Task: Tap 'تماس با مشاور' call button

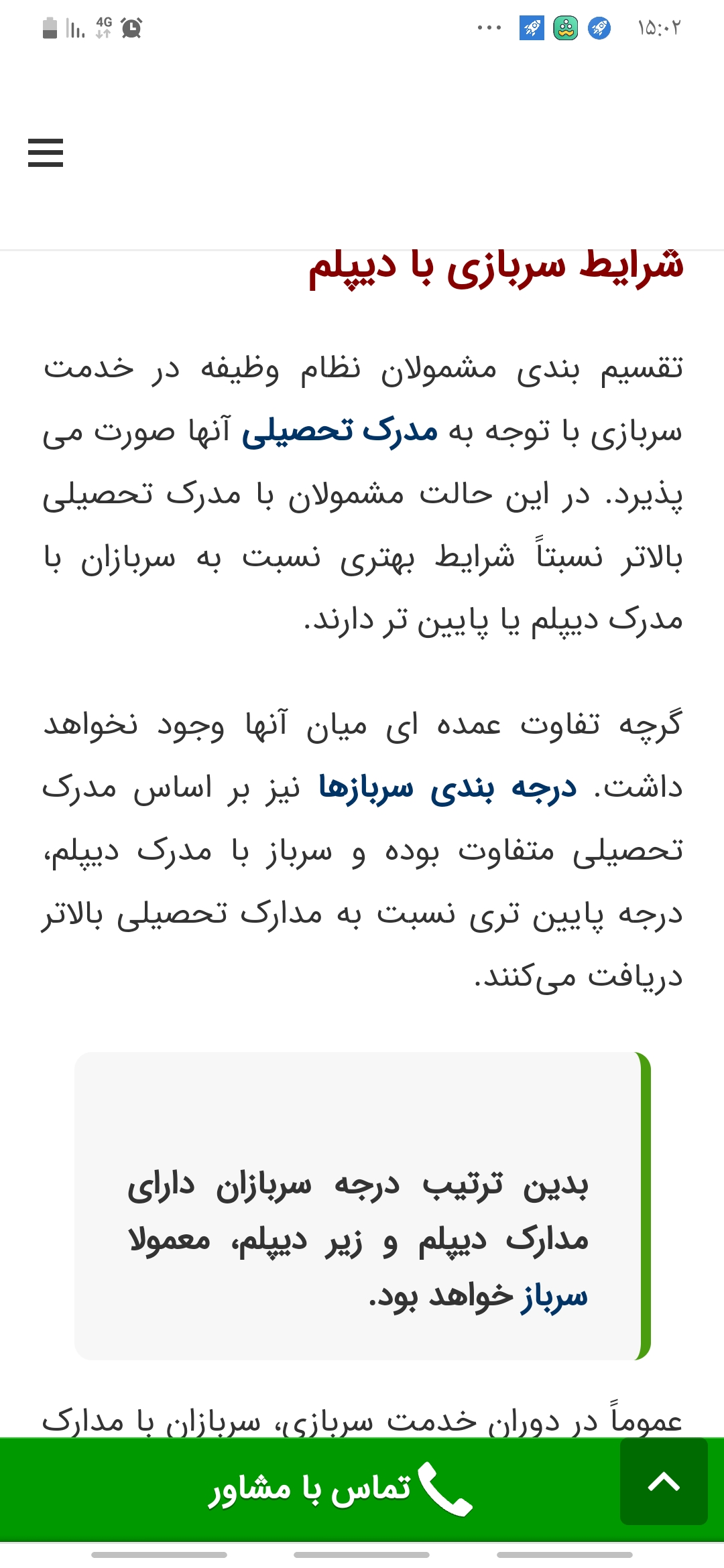Action: pyautogui.click(x=342, y=1489)
